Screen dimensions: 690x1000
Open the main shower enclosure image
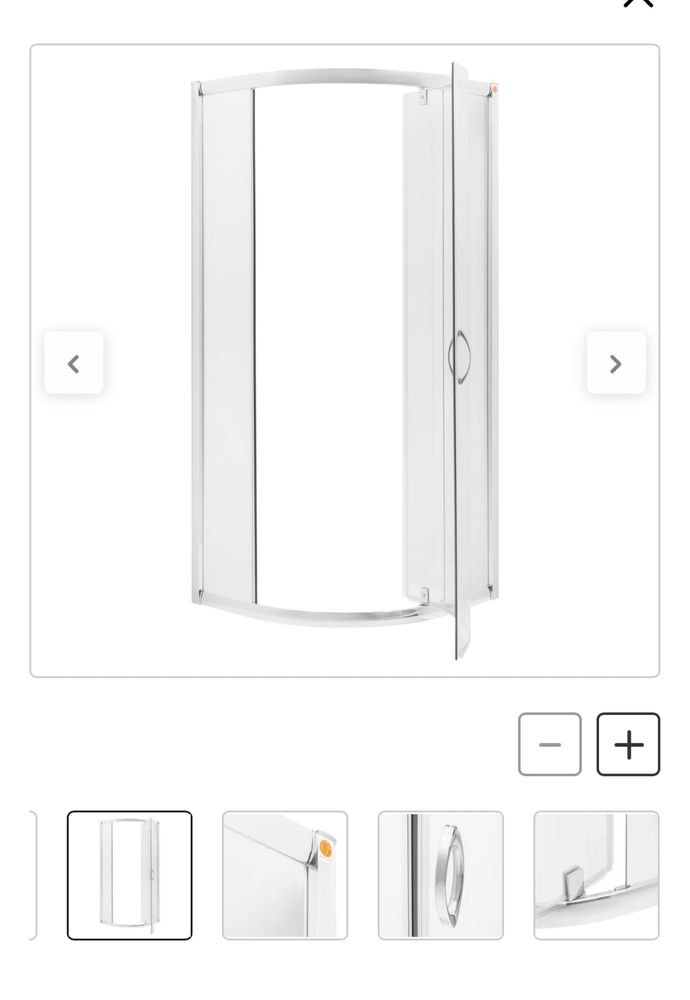pyautogui.click(x=345, y=360)
